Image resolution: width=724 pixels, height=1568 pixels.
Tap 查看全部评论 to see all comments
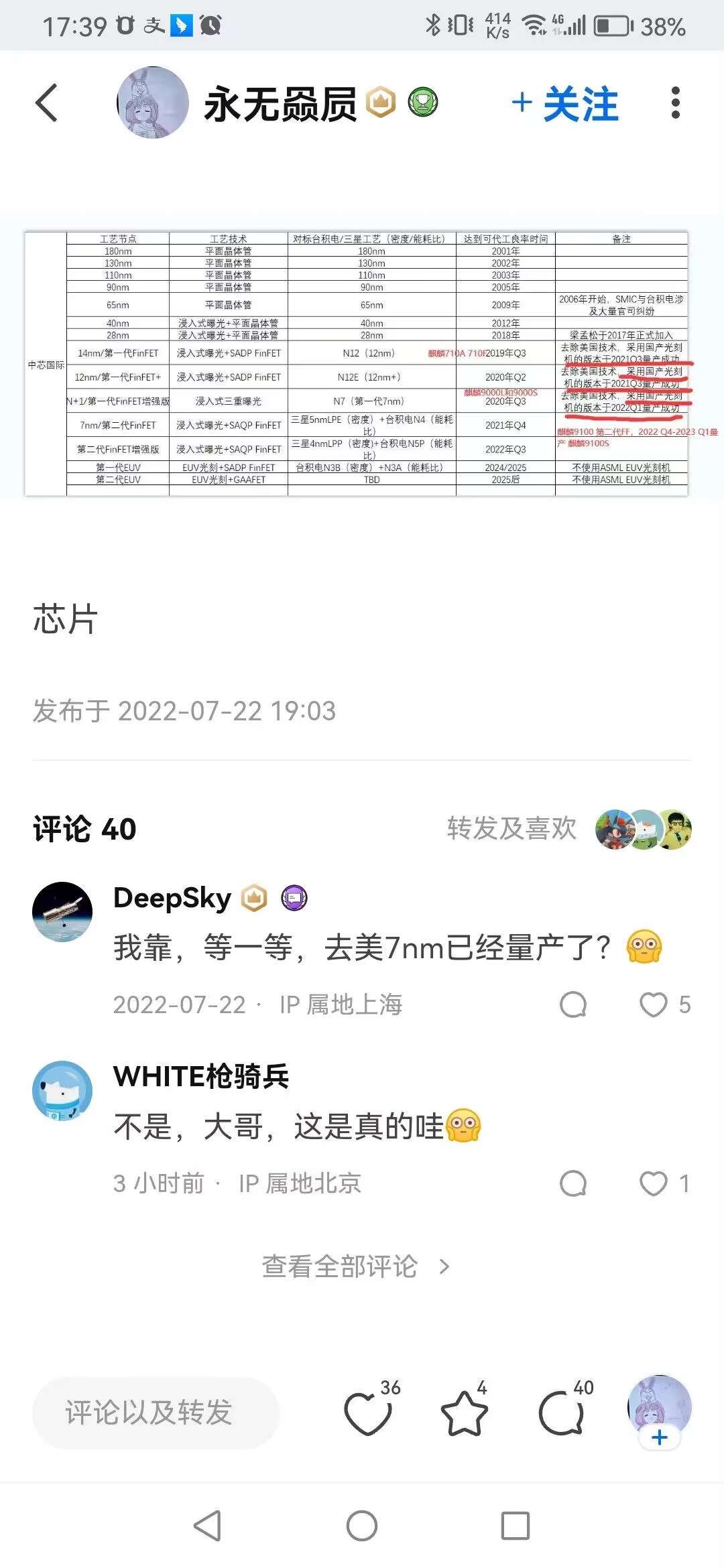tap(355, 1266)
